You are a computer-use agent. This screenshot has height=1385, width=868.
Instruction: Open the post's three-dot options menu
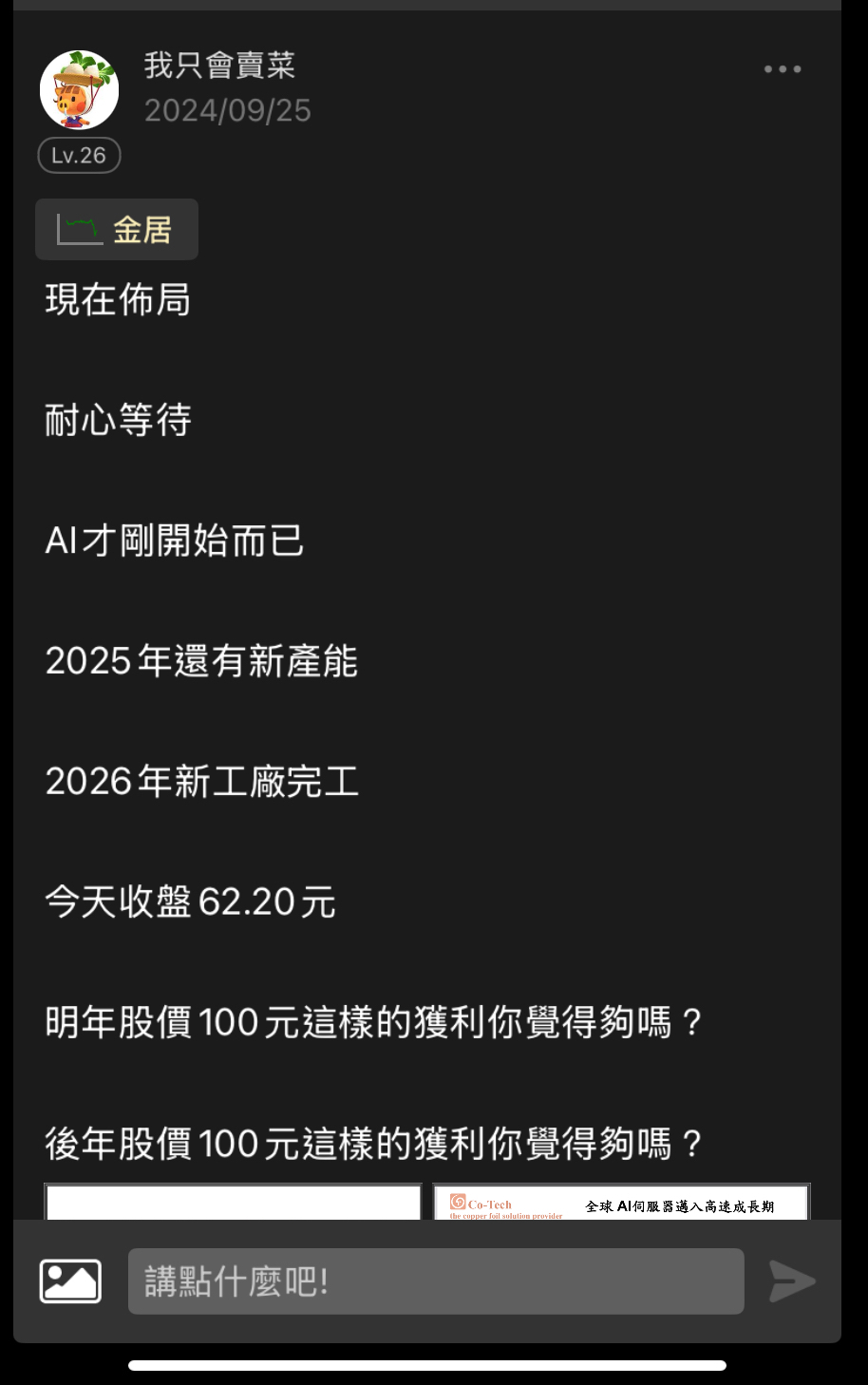pyautogui.click(x=782, y=69)
